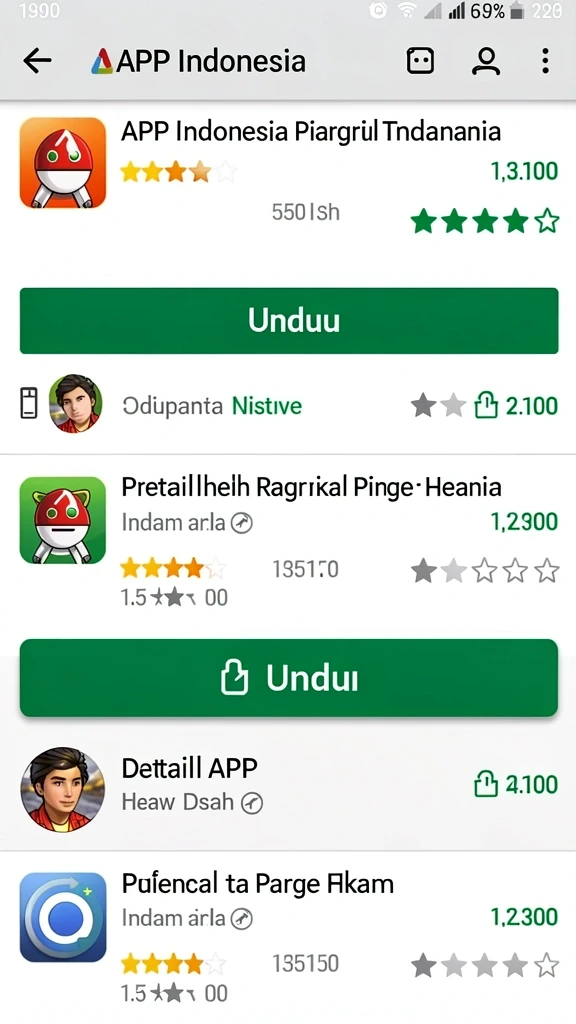The width and height of the screenshot is (576, 1024).
Task: Tap the square face icon in app bar
Action: (420, 61)
